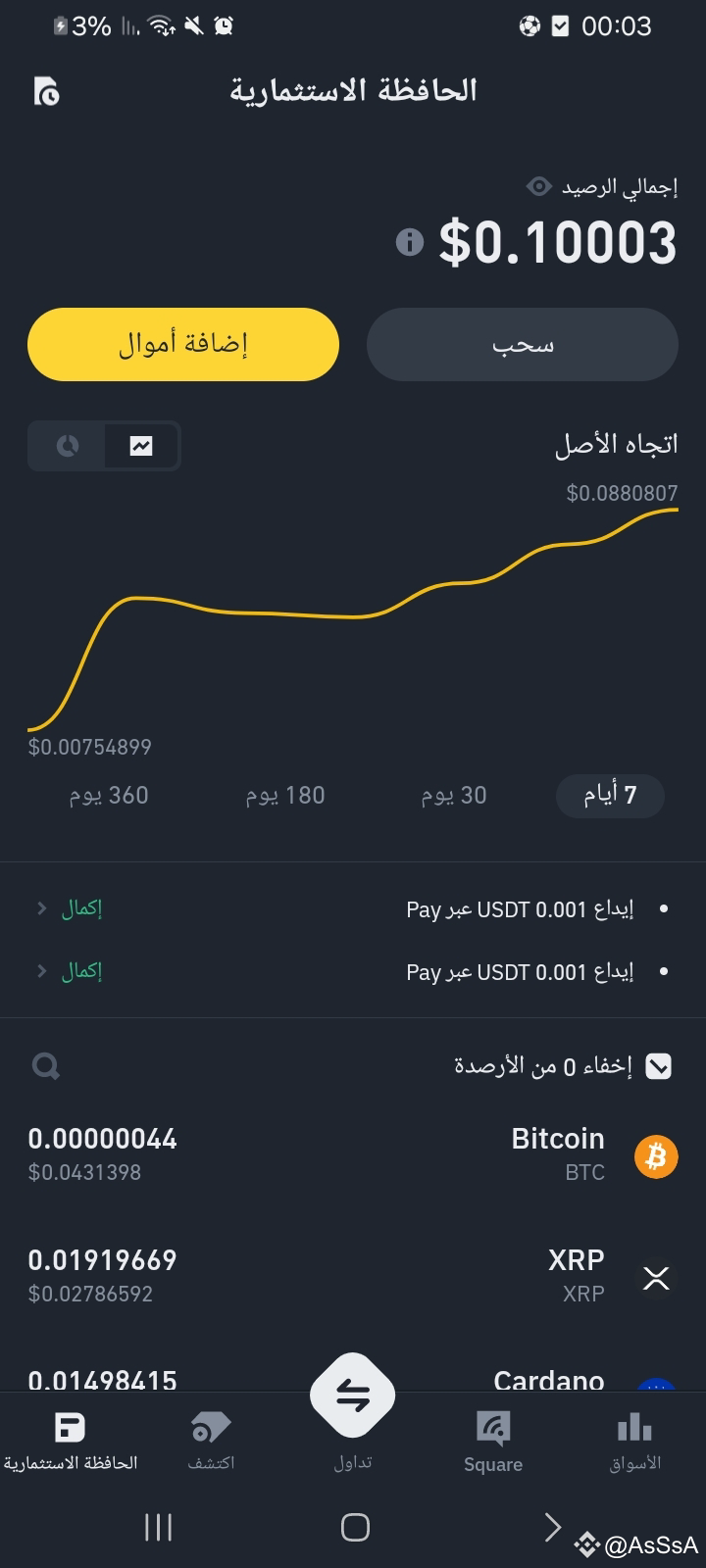
Task: Open the portfolio history icon at top left
Action: [45, 90]
